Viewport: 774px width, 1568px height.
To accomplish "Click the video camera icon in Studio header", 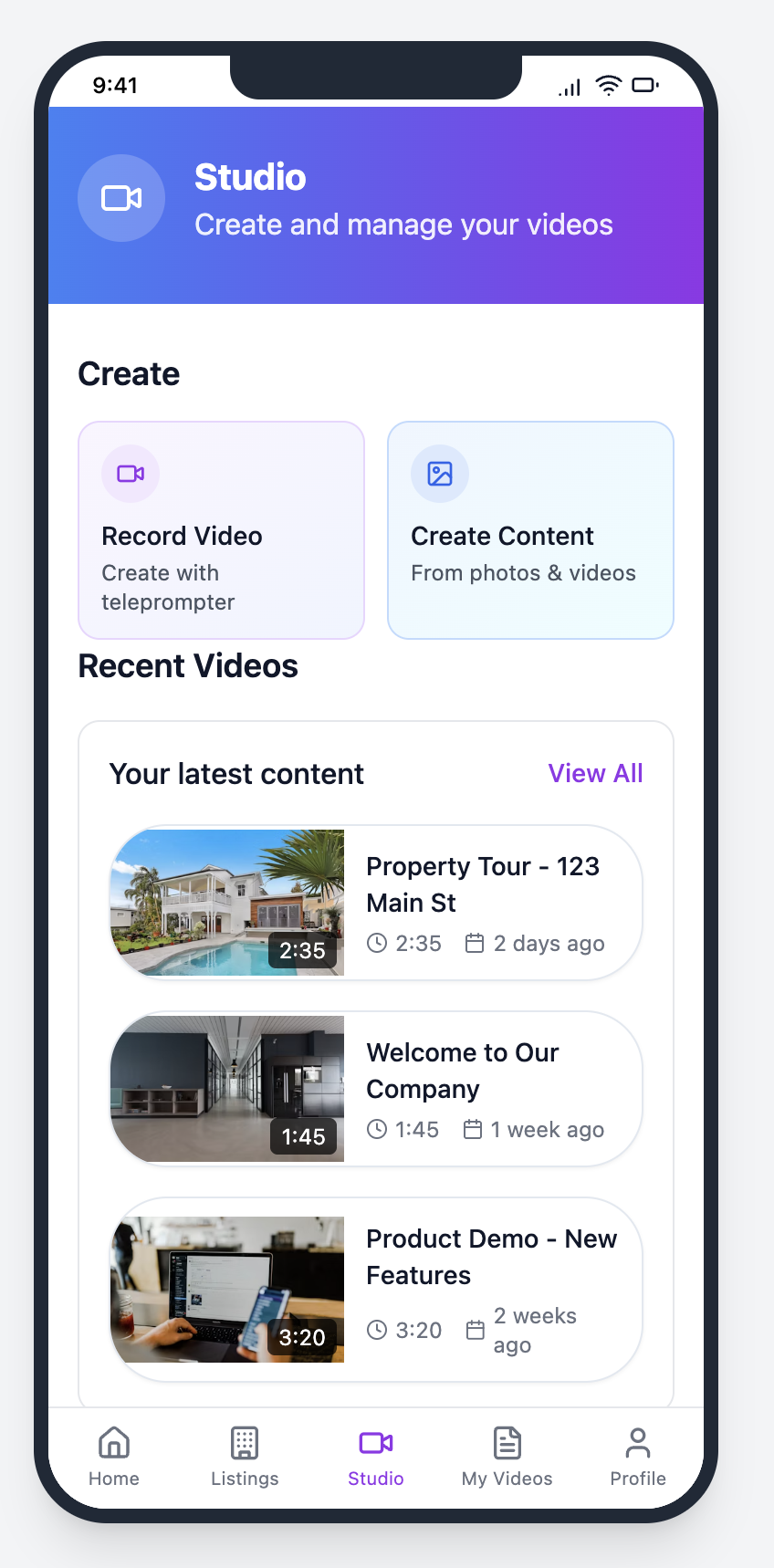I will point(121,198).
